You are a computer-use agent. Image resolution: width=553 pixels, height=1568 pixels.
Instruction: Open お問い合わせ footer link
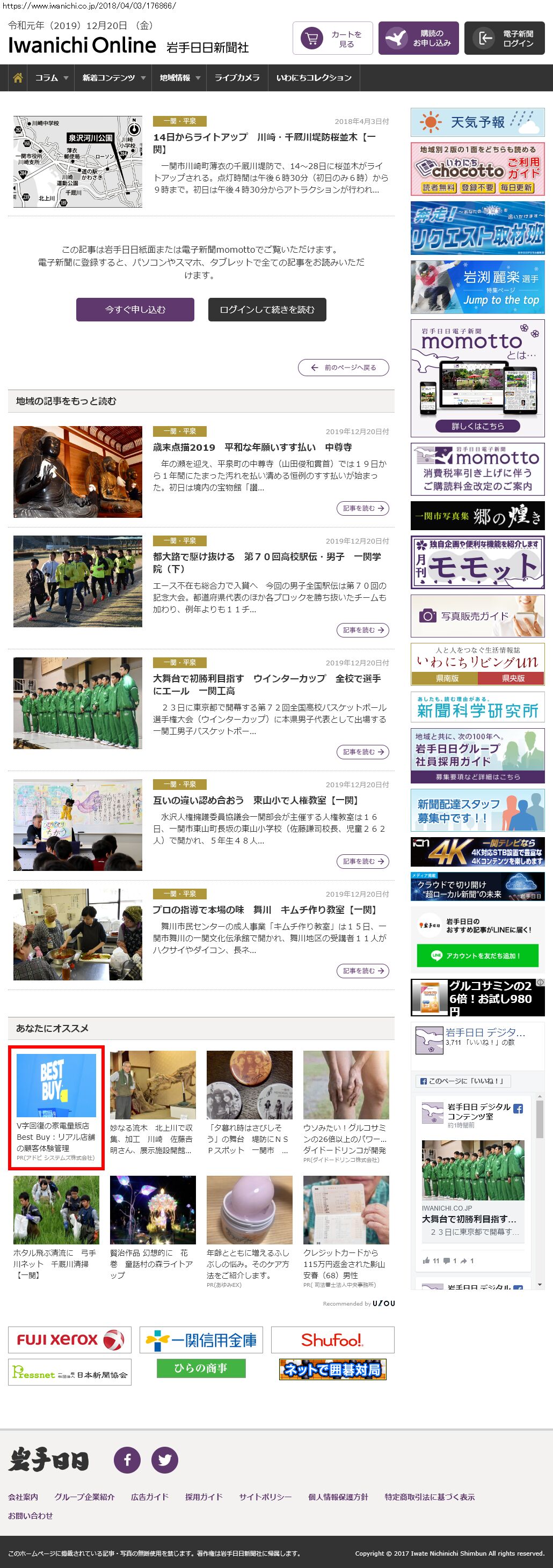tap(31, 1515)
